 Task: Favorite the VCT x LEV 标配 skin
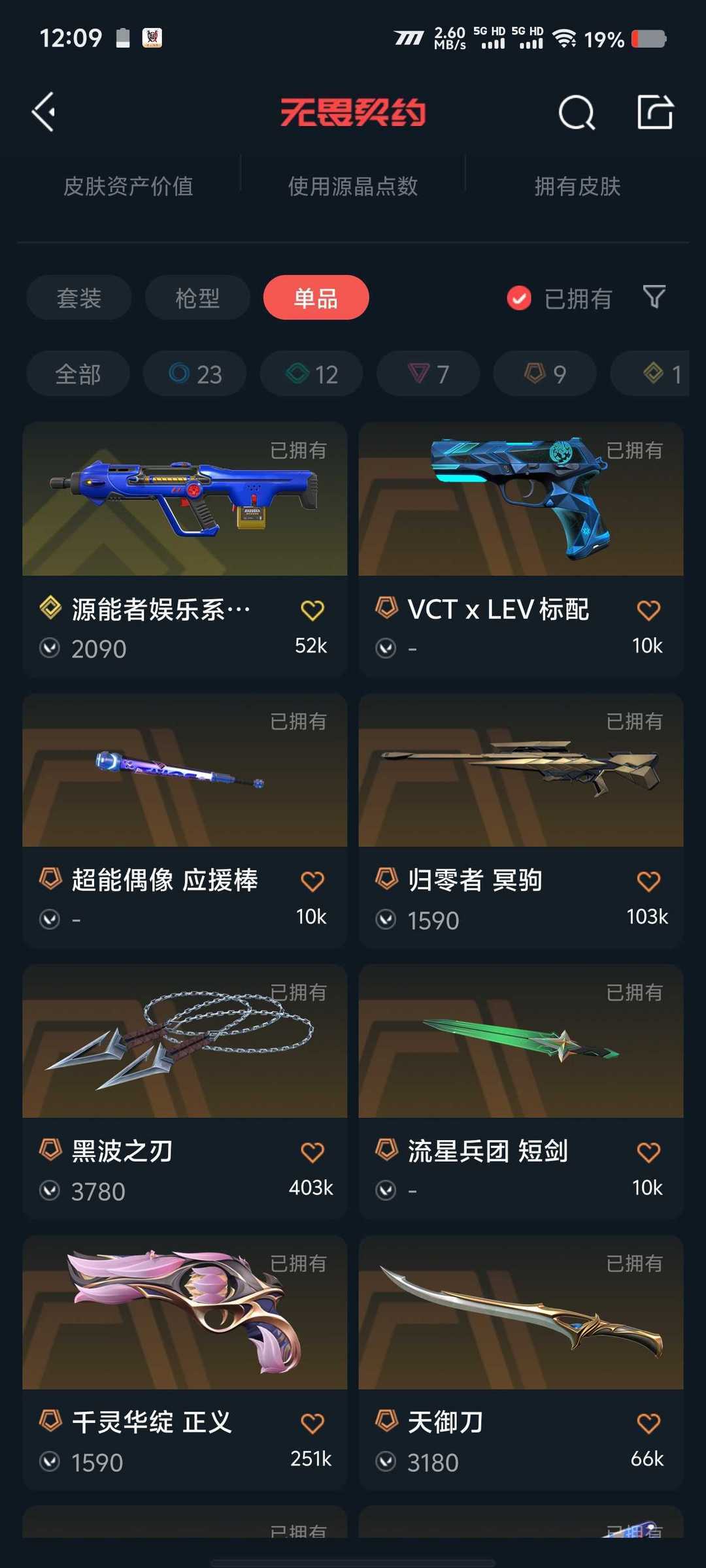tap(648, 610)
